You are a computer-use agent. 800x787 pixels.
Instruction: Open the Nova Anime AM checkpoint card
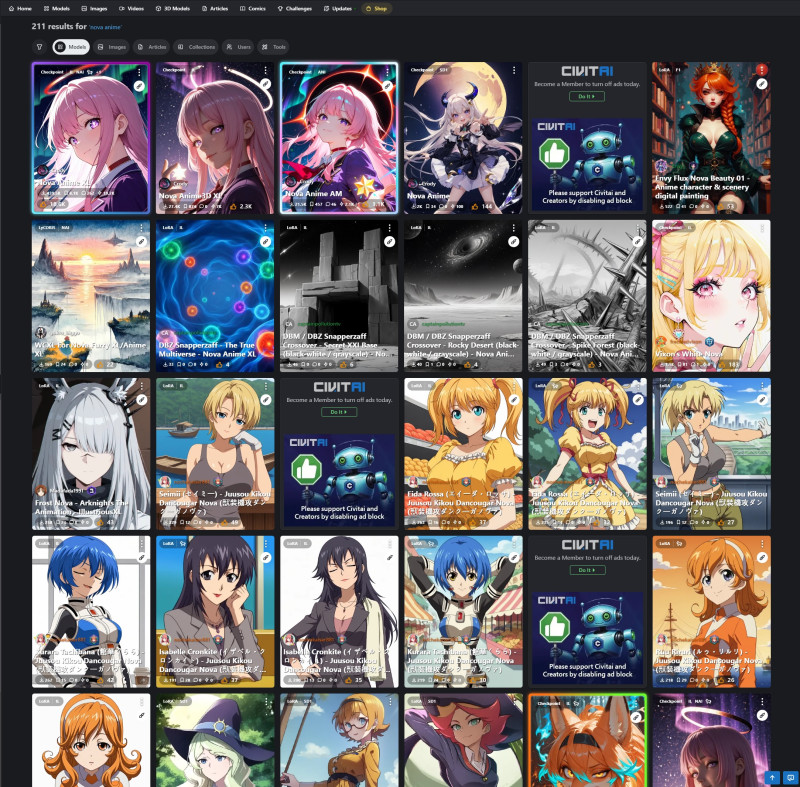339,138
